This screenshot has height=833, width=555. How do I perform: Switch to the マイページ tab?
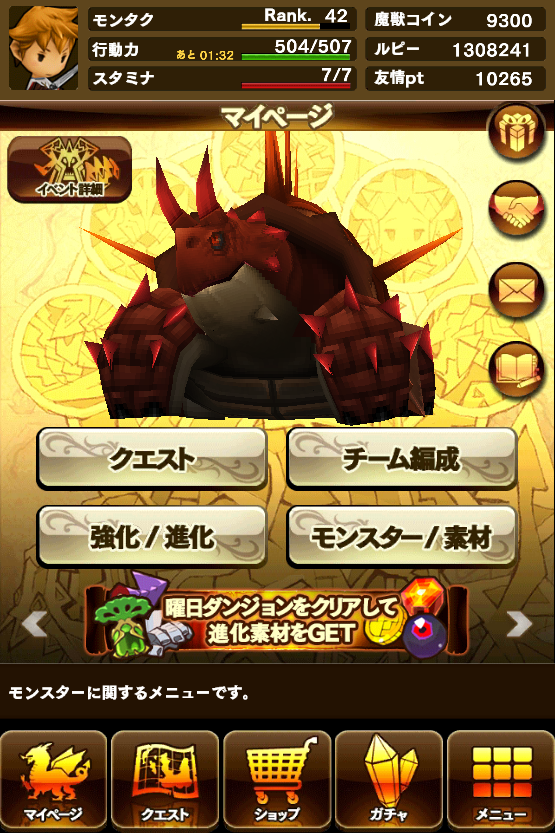point(54,781)
